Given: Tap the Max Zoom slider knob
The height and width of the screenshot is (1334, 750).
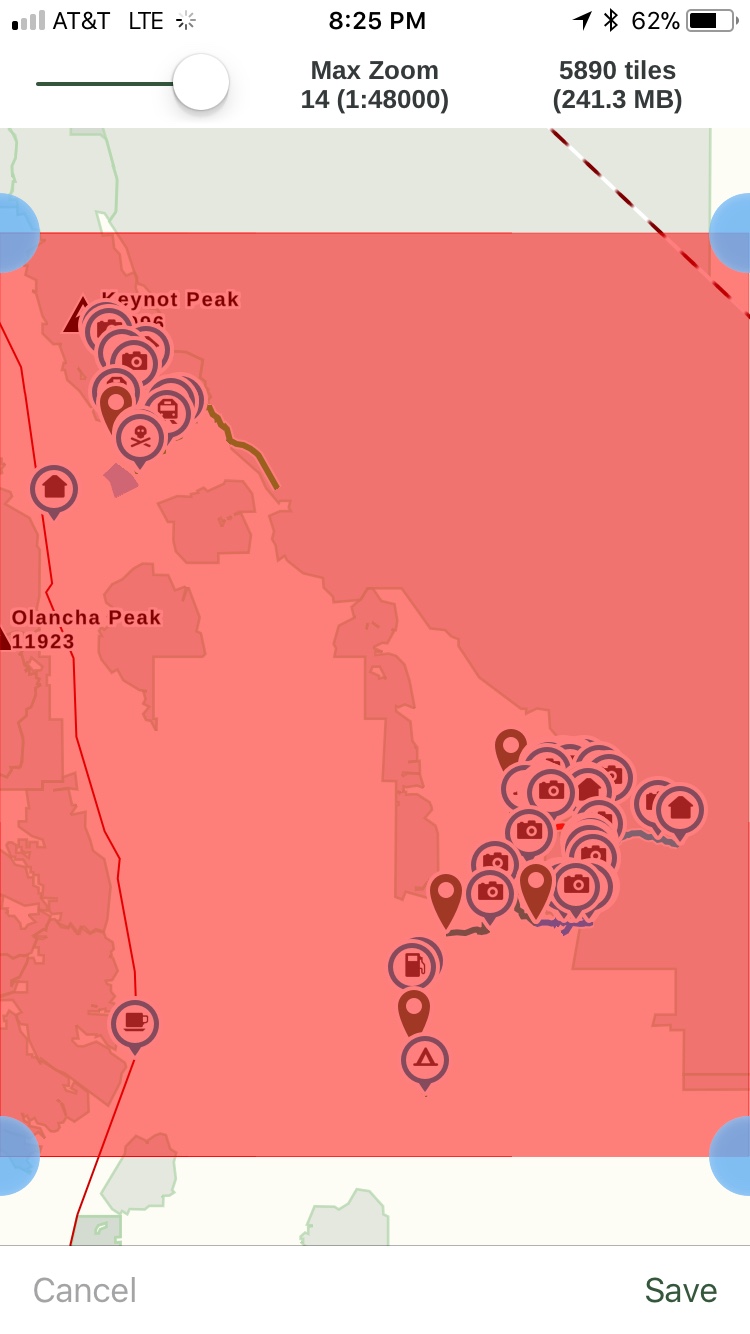Looking at the screenshot, I should pos(201,83).
